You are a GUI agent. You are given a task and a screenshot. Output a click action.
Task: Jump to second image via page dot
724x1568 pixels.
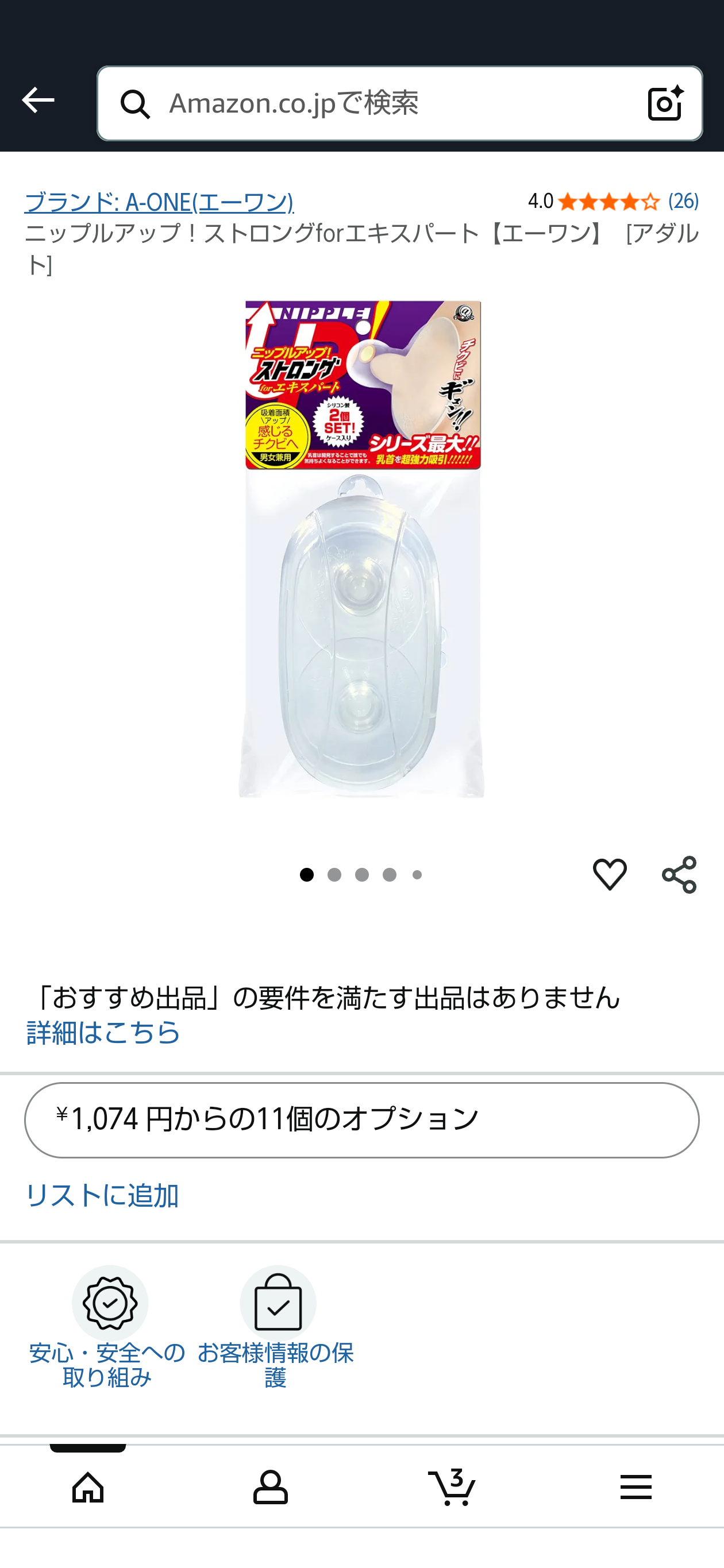pyautogui.click(x=334, y=875)
